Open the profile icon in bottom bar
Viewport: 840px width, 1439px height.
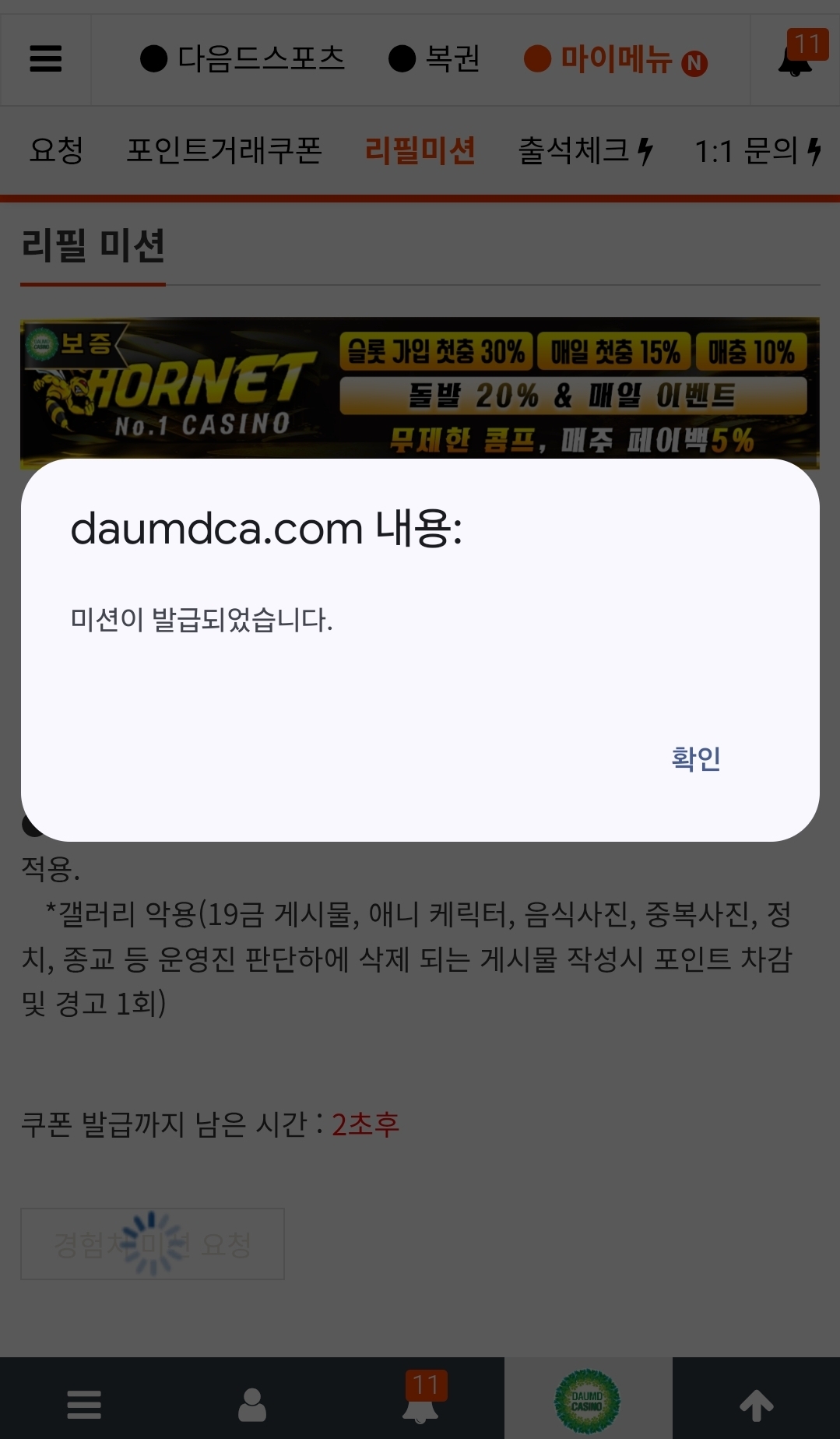pyautogui.click(x=252, y=1404)
